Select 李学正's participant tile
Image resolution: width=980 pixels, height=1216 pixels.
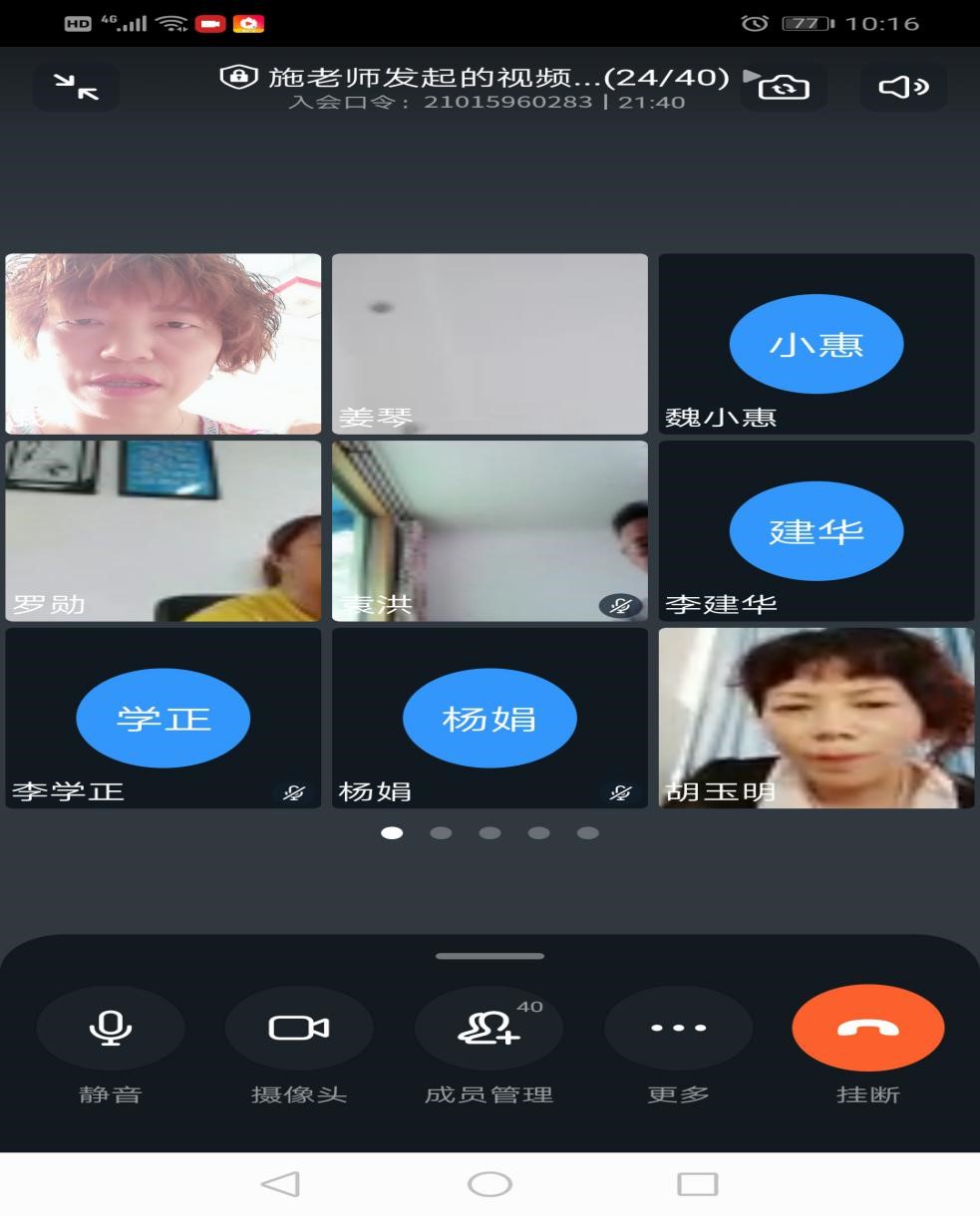click(x=163, y=718)
